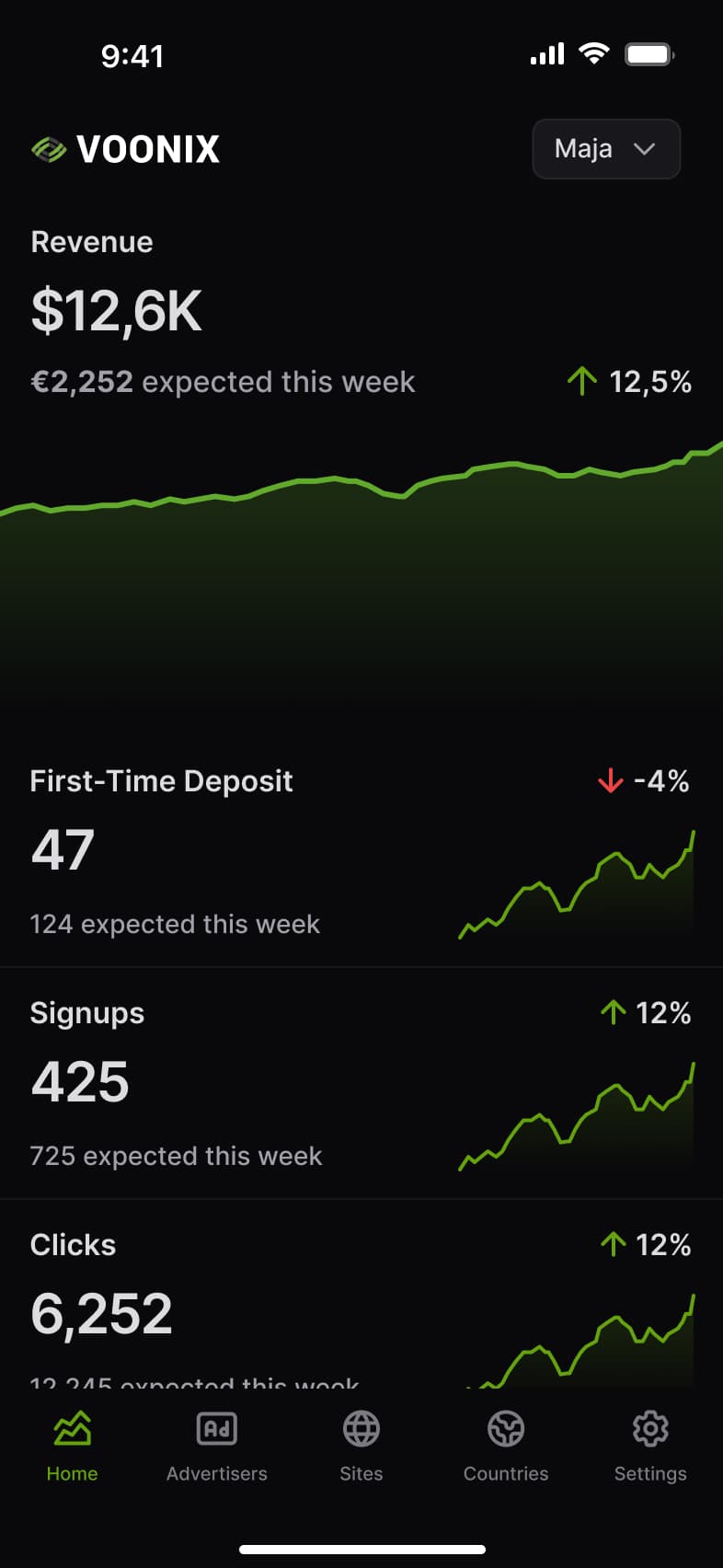View Signups details card
The image size is (723, 1568).
pyautogui.click(x=361, y=1083)
